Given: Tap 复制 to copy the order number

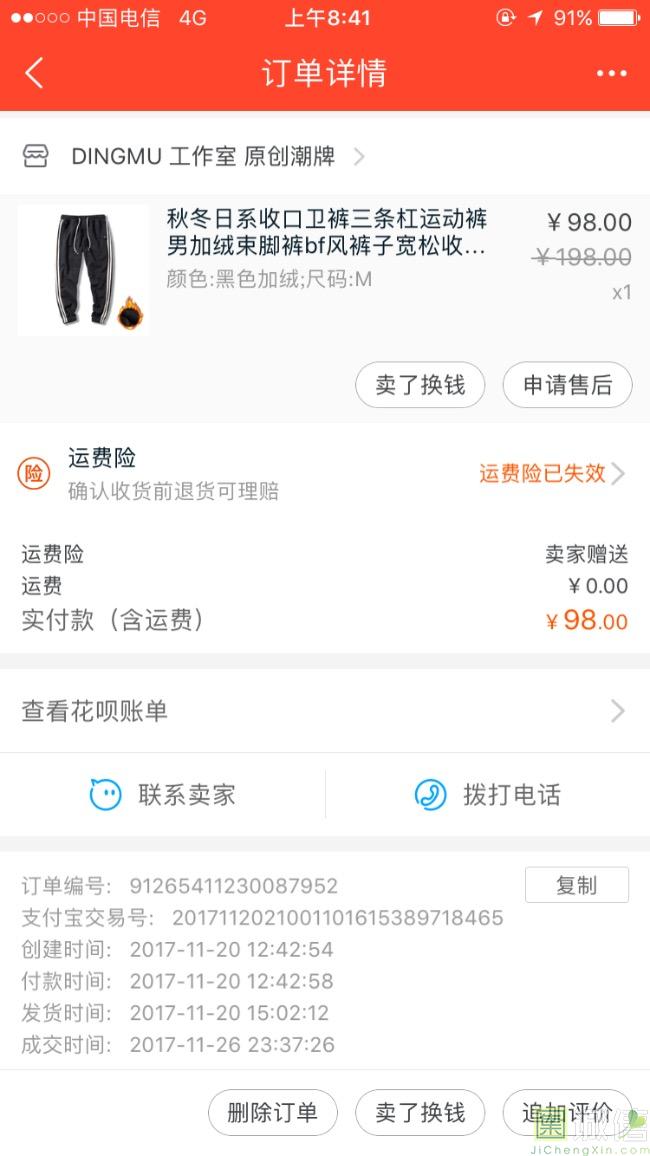Looking at the screenshot, I should [576, 885].
